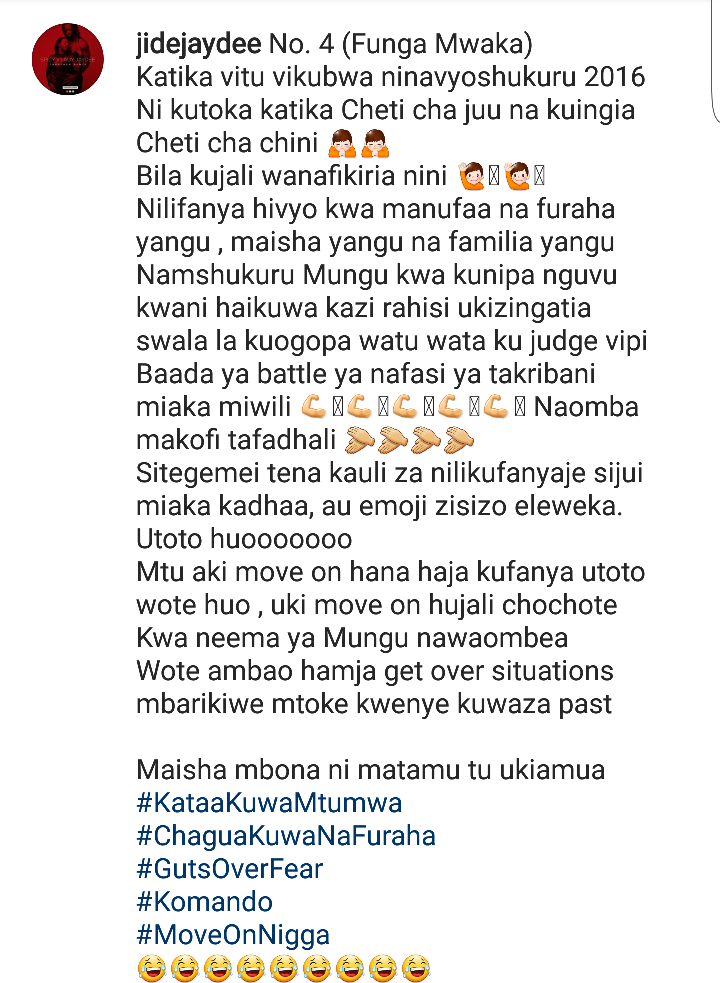Viewport: 720px width, 983px height.
Task: Open hashtag #Komando
Action: pyautogui.click(x=204, y=901)
